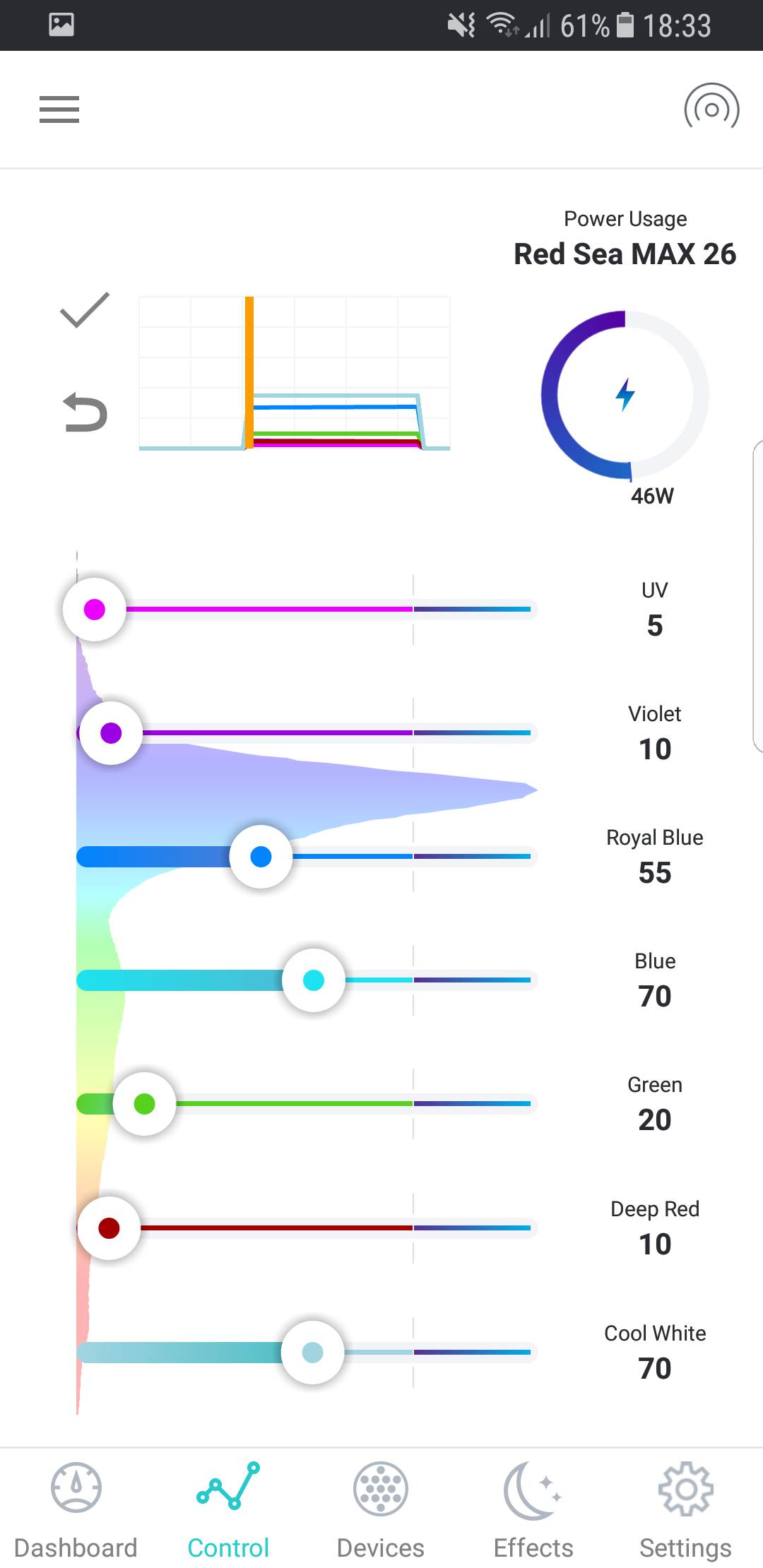Open the hamburger menu
Screen dimensions: 763x1568
(59, 109)
